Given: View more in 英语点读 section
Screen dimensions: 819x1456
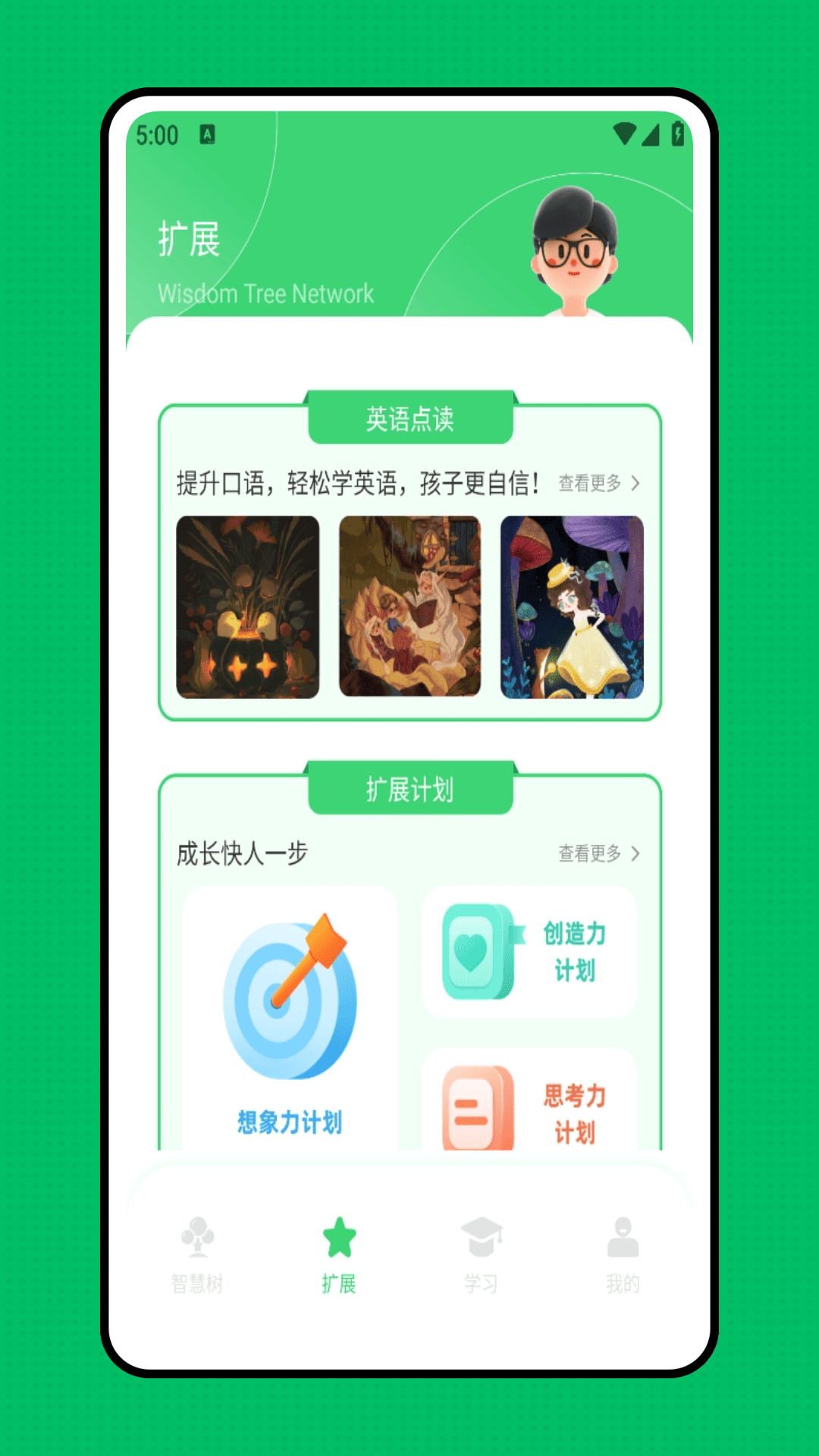Looking at the screenshot, I should (x=599, y=483).
